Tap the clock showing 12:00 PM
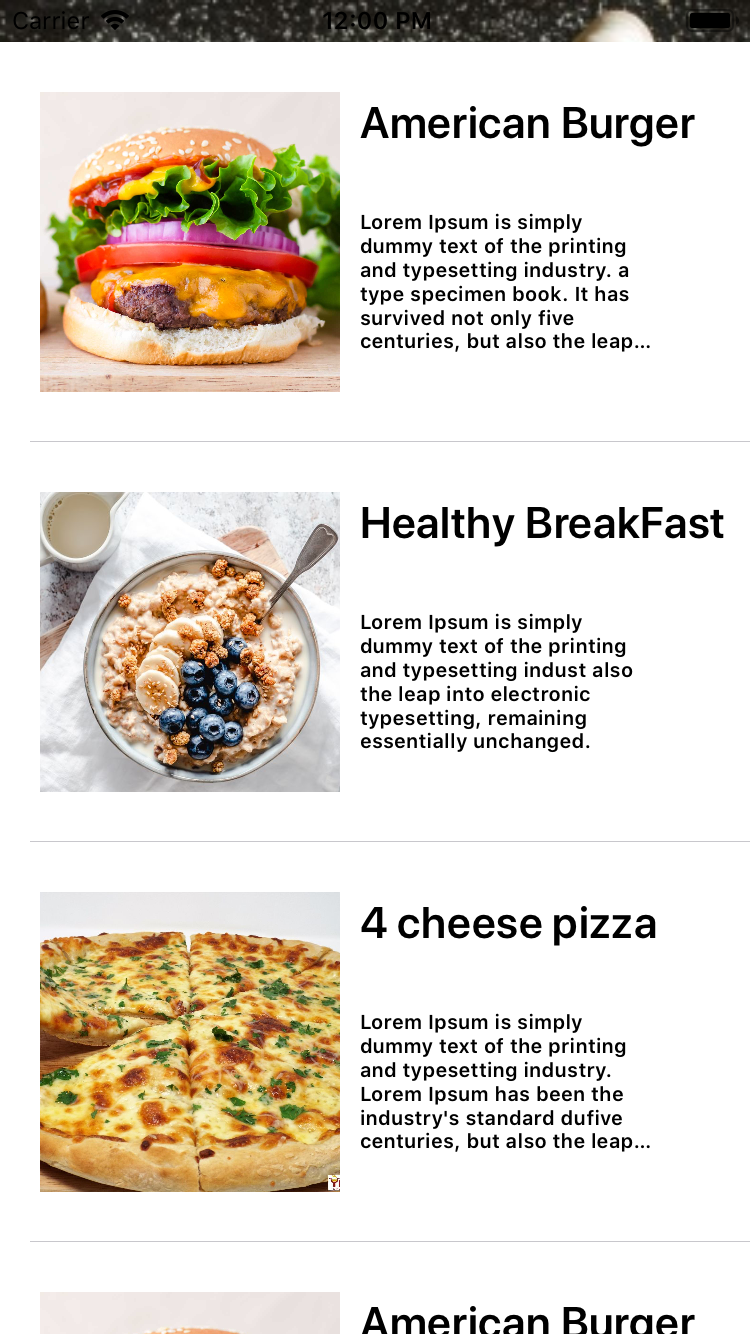Viewport: 750px width, 1334px height. coord(375,21)
